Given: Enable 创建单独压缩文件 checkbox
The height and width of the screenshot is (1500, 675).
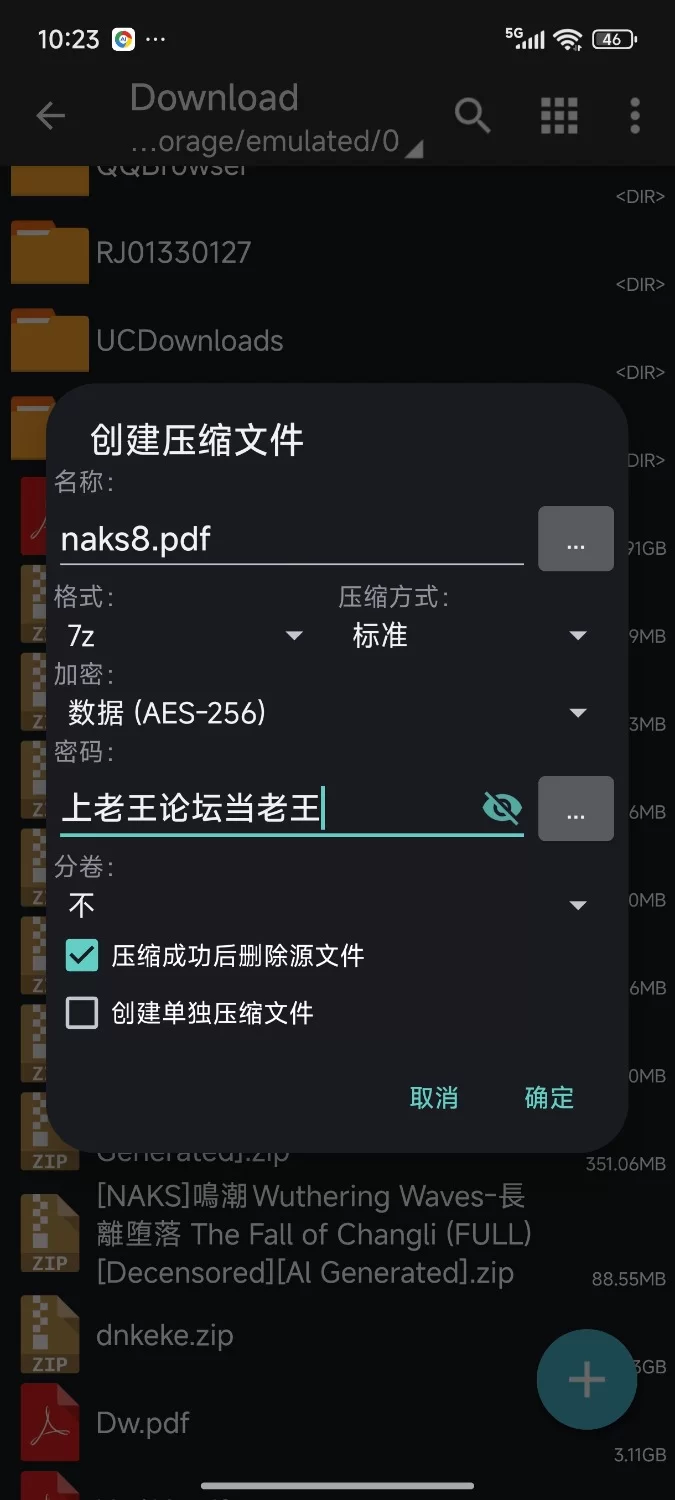Looking at the screenshot, I should (x=82, y=1013).
